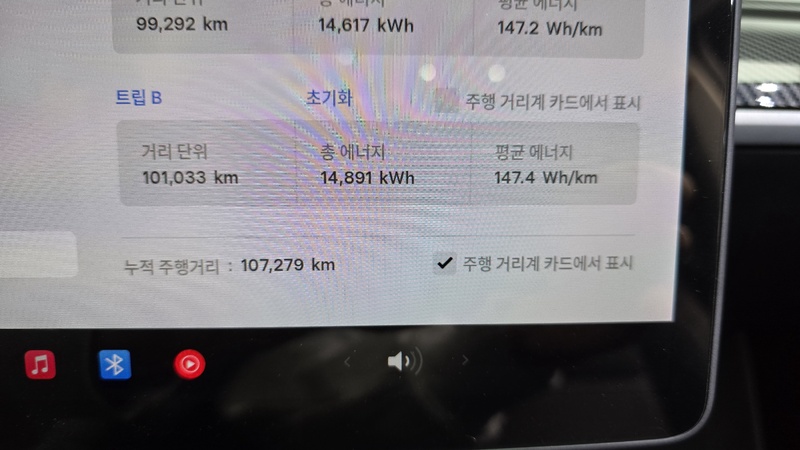This screenshot has width=800, height=450.
Task: Open the Bluetooth settings icon
Action: click(x=114, y=365)
